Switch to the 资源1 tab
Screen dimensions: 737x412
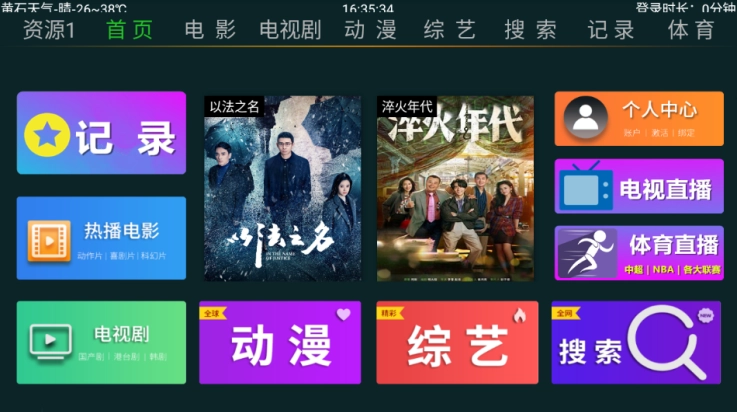[49, 30]
